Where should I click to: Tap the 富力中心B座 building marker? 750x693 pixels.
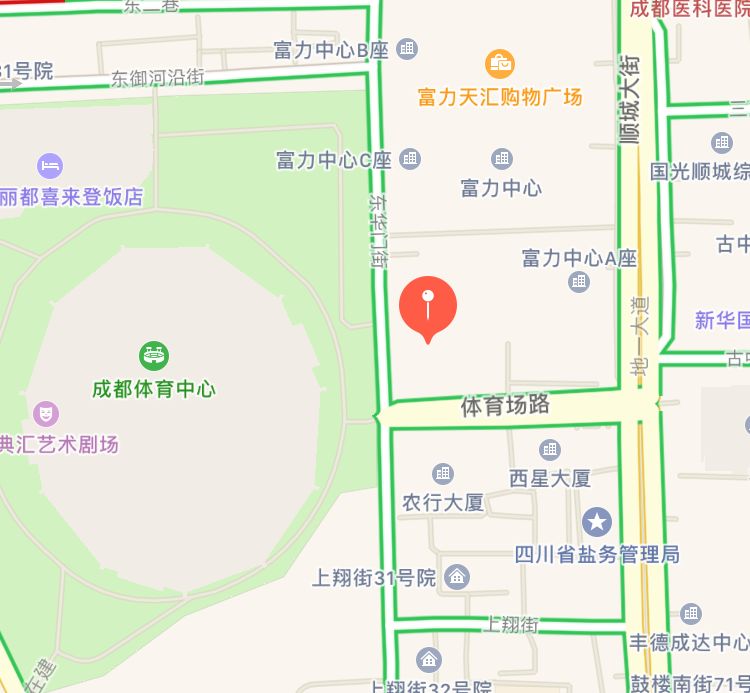tap(407, 48)
